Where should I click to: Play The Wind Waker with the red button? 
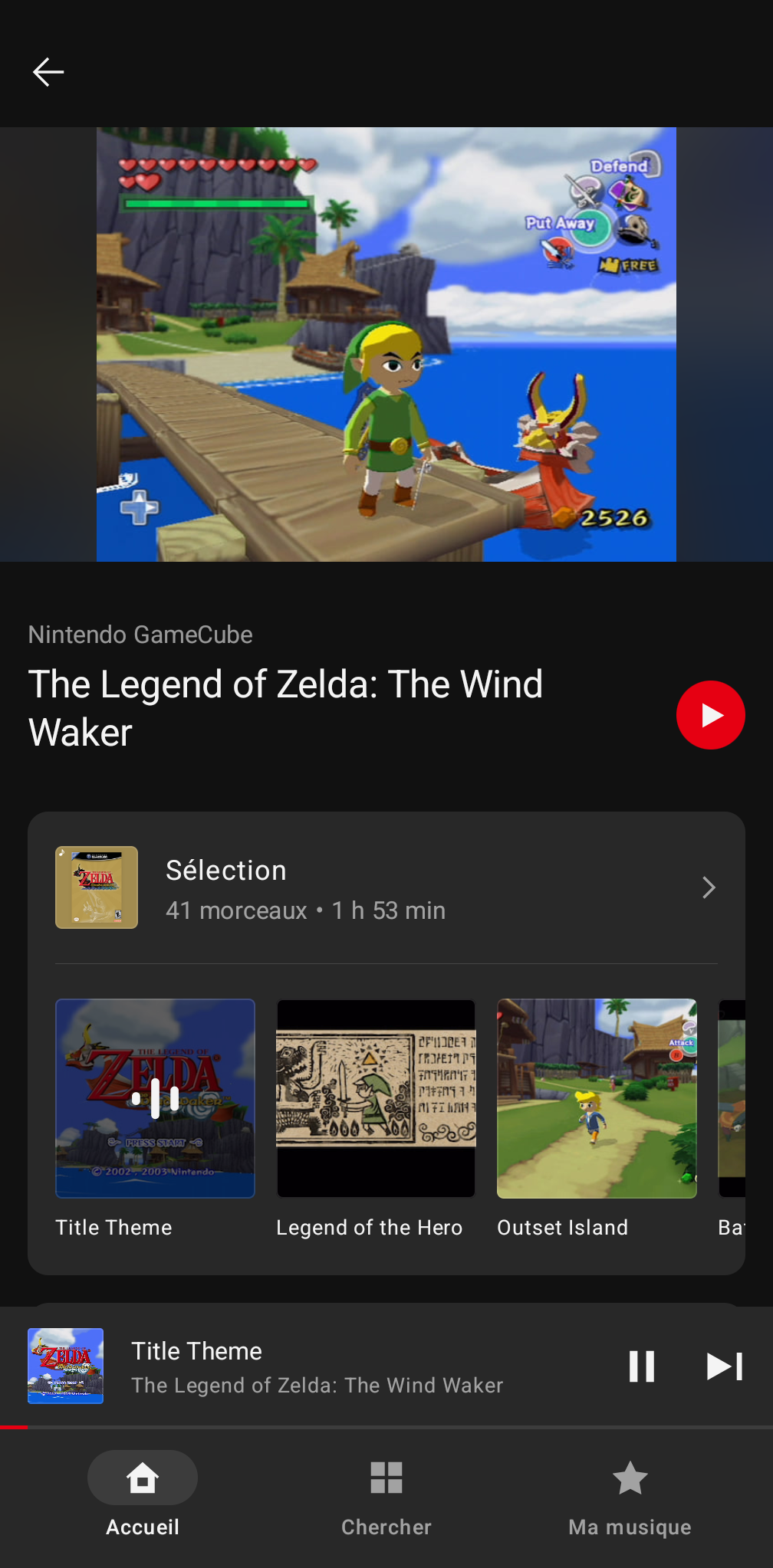710,715
